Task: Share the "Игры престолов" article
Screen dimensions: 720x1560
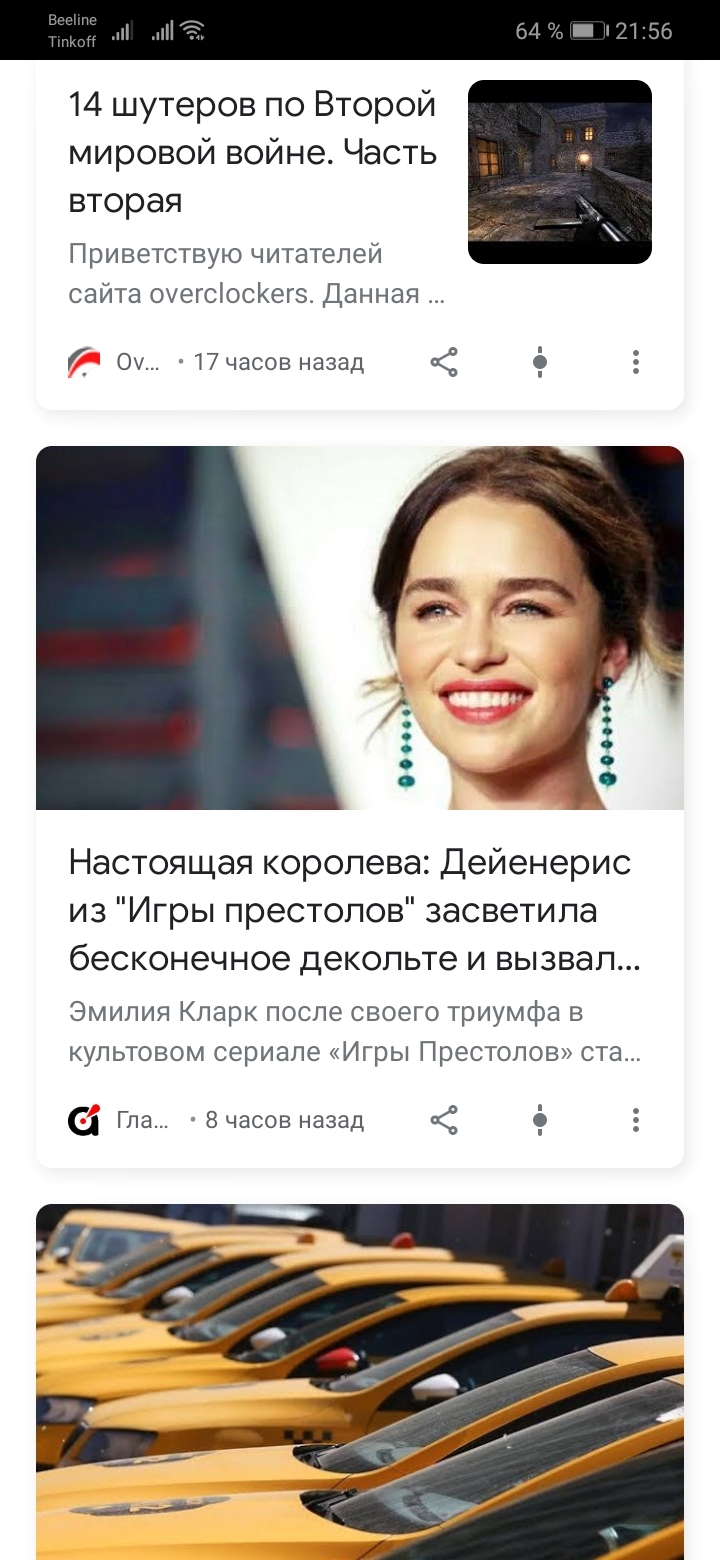Action: 444,1120
